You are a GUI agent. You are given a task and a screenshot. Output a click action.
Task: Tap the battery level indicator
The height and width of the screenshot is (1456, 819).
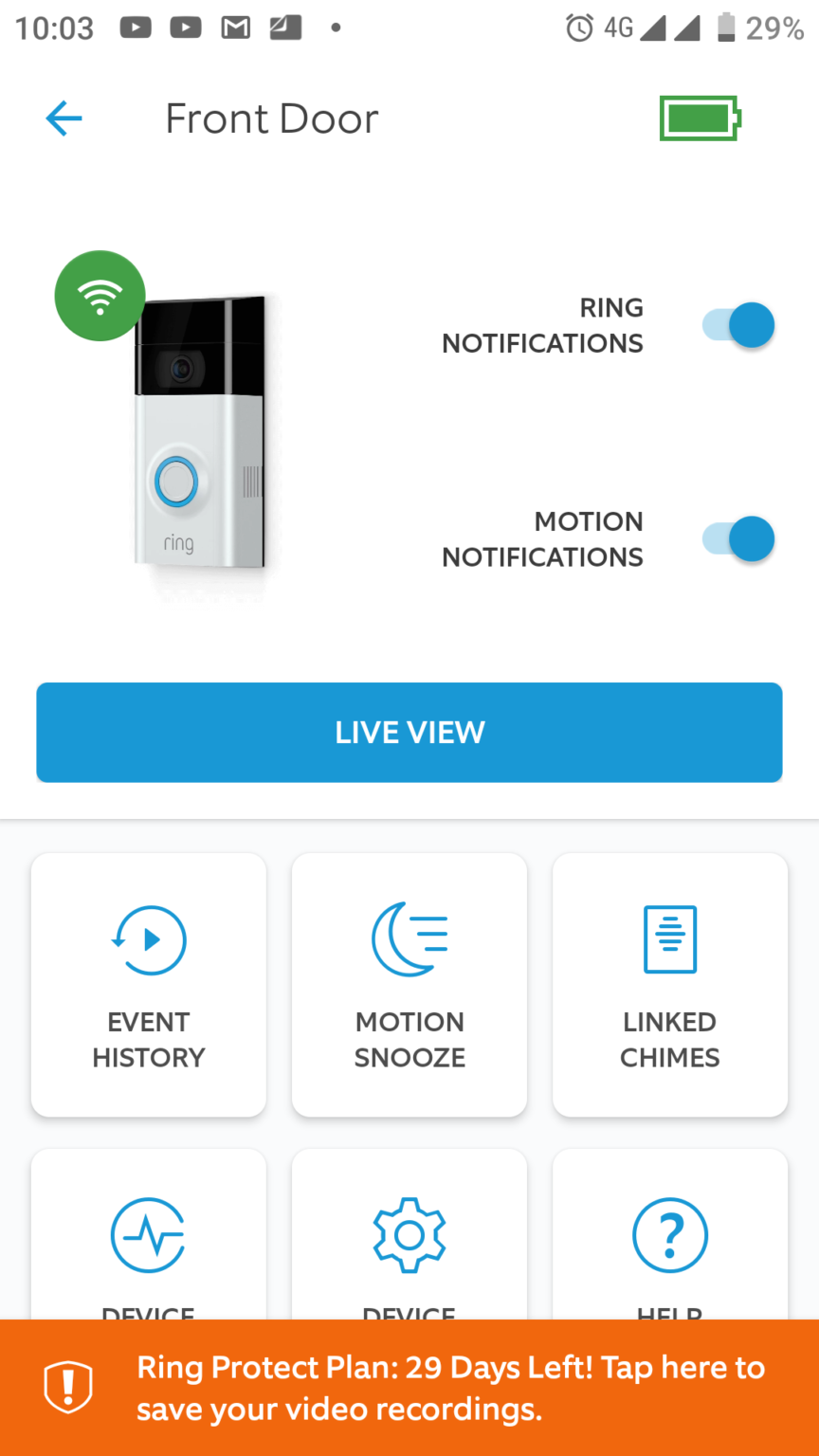point(700,118)
